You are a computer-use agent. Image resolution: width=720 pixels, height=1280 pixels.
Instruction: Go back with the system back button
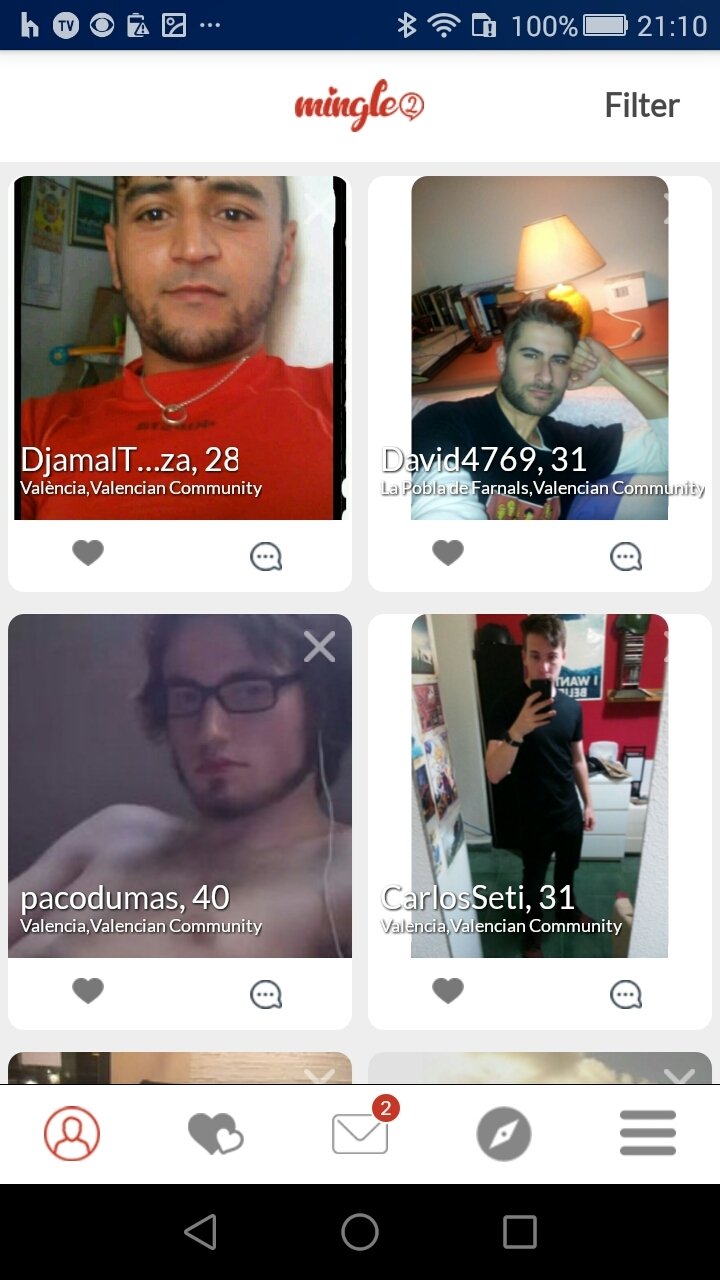pyautogui.click(x=201, y=1232)
